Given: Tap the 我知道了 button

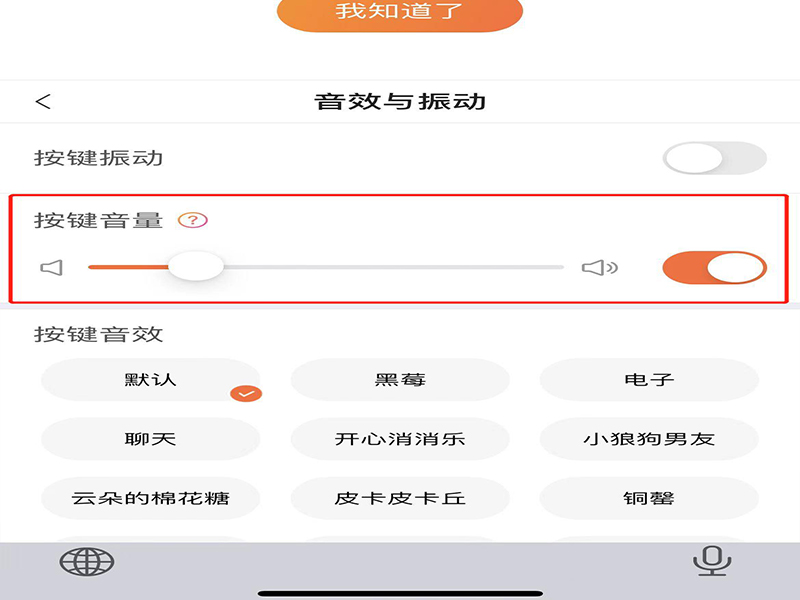Looking at the screenshot, I should coord(399,13).
